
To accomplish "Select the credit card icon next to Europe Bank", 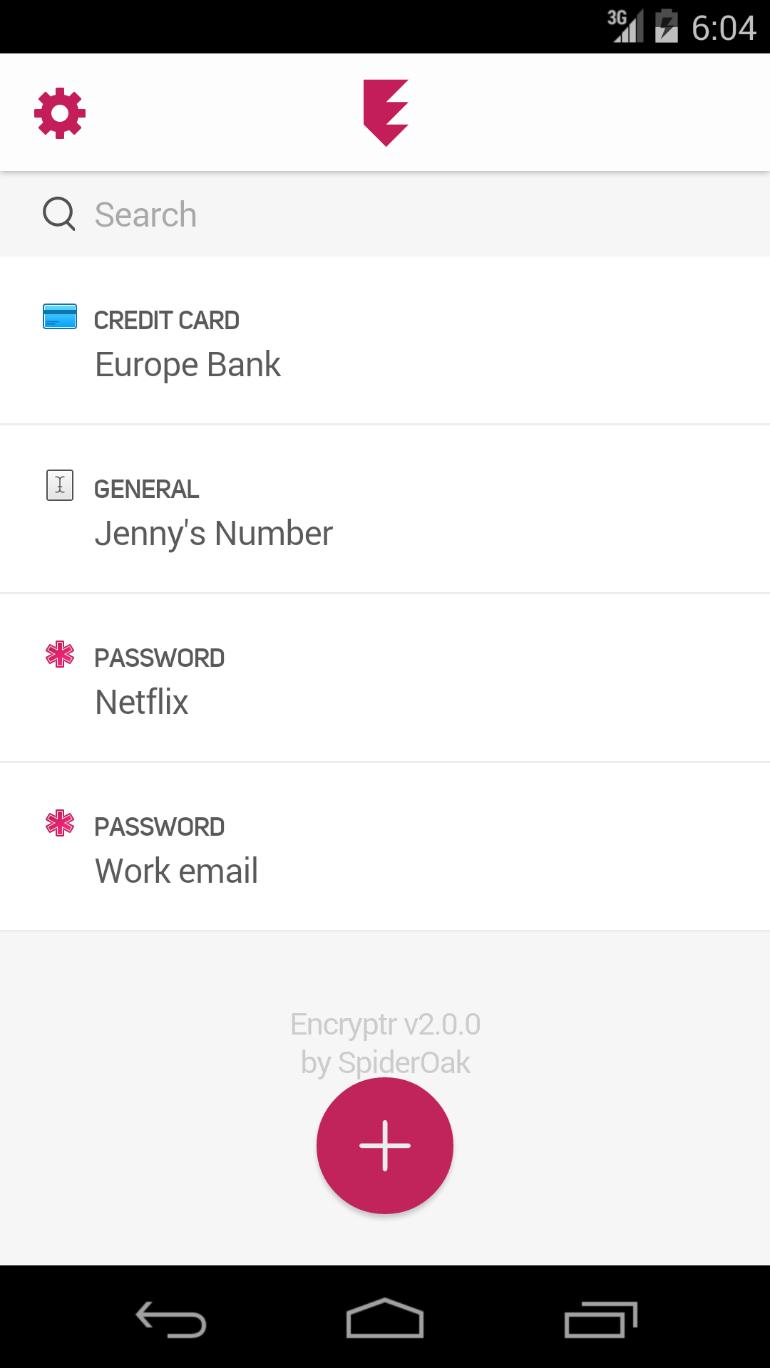I will coord(60,316).
